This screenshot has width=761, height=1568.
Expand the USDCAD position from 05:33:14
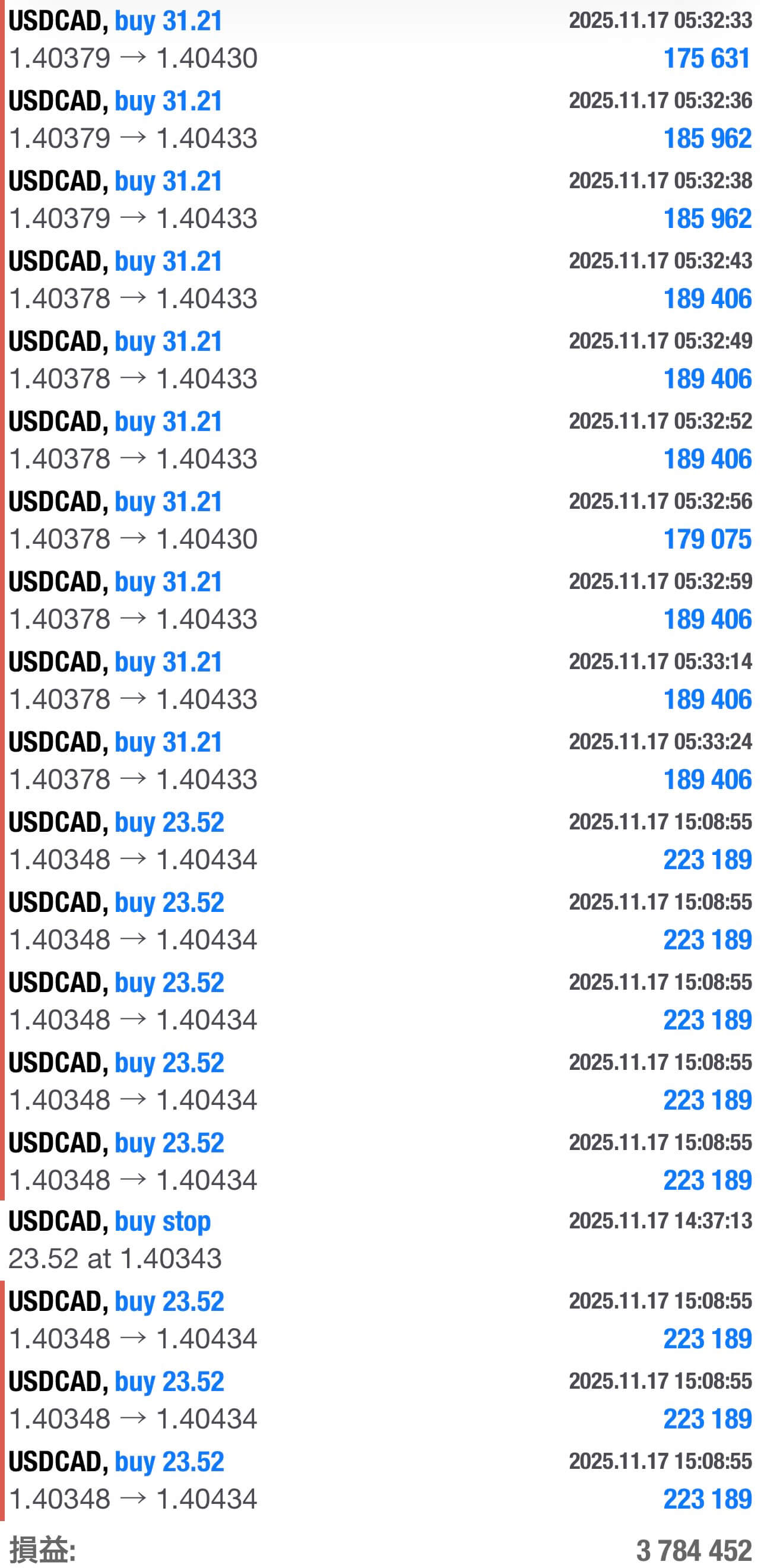tap(380, 680)
